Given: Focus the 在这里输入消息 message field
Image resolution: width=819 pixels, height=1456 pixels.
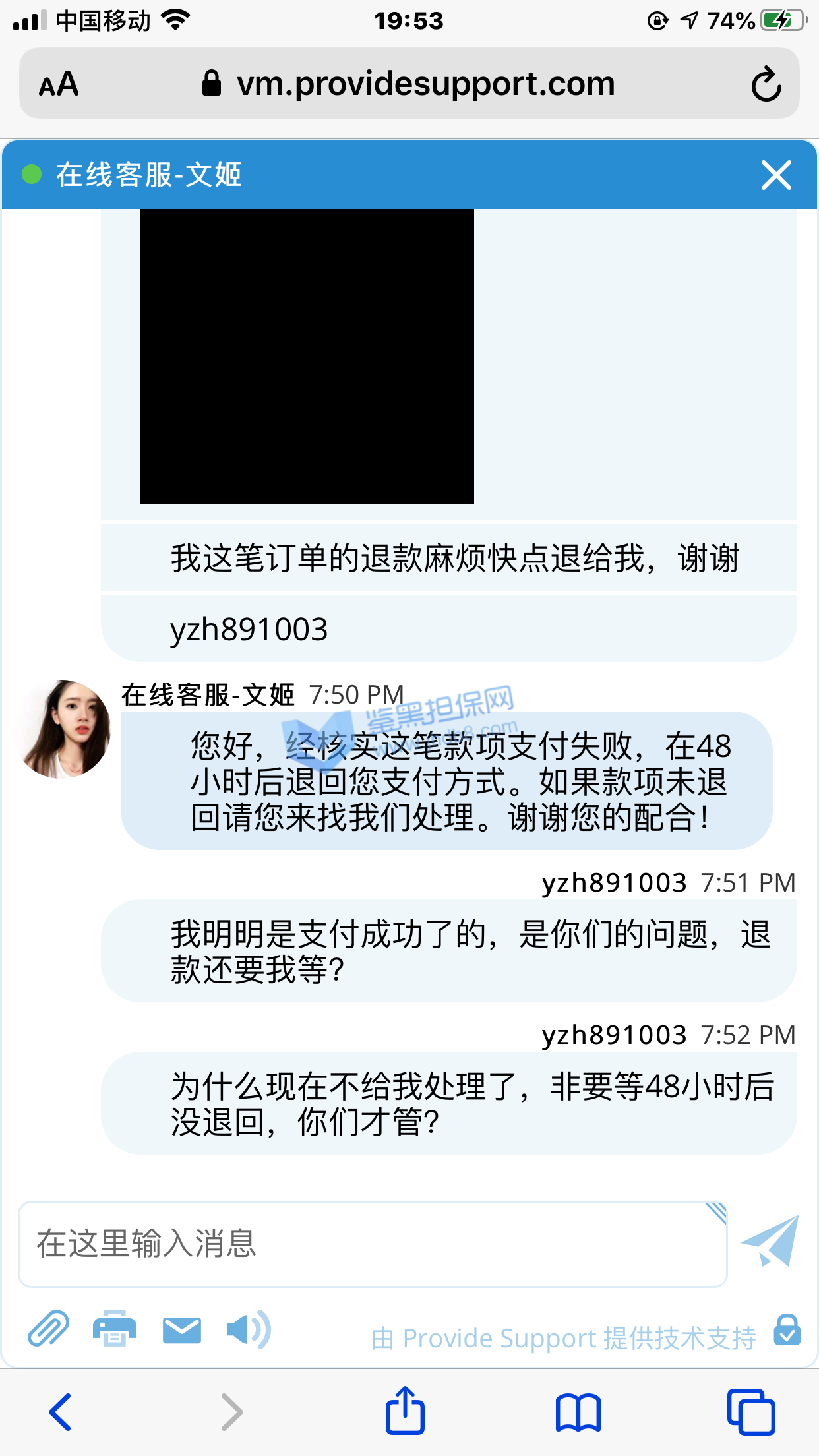Looking at the screenshot, I should [x=373, y=1244].
